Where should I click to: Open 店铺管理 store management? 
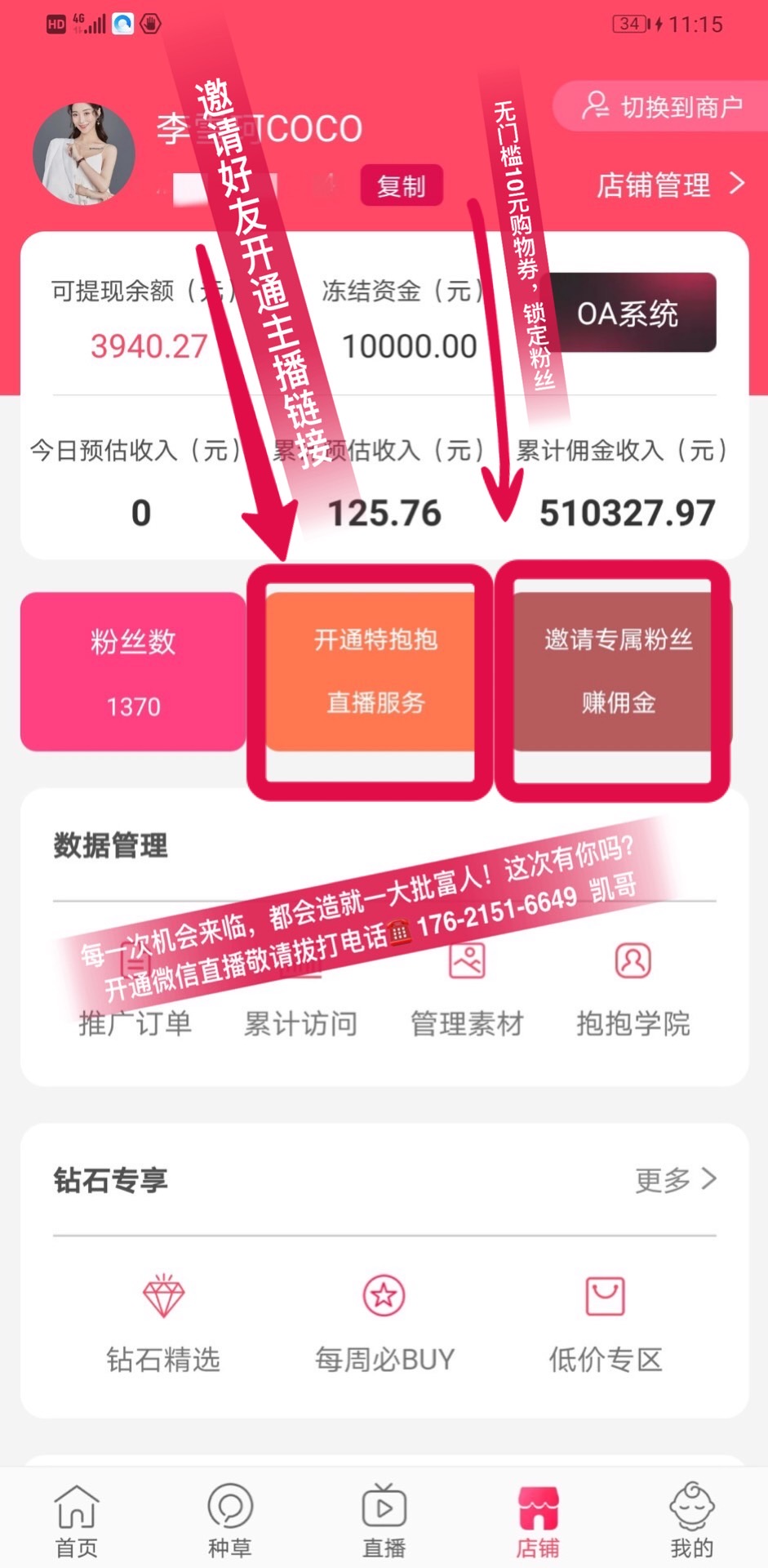671,185
